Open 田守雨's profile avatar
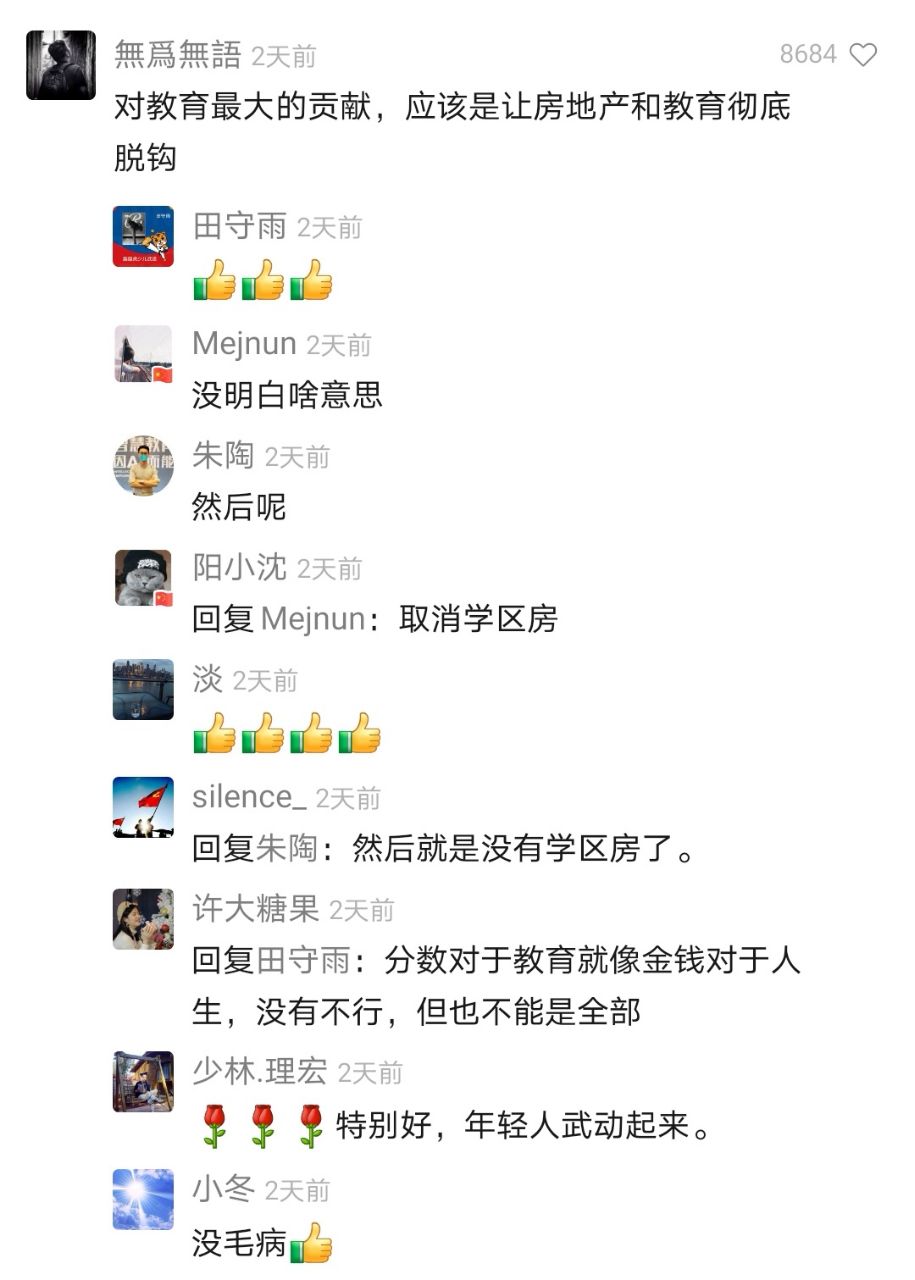The height and width of the screenshot is (1280, 915). (x=143, y=237)
